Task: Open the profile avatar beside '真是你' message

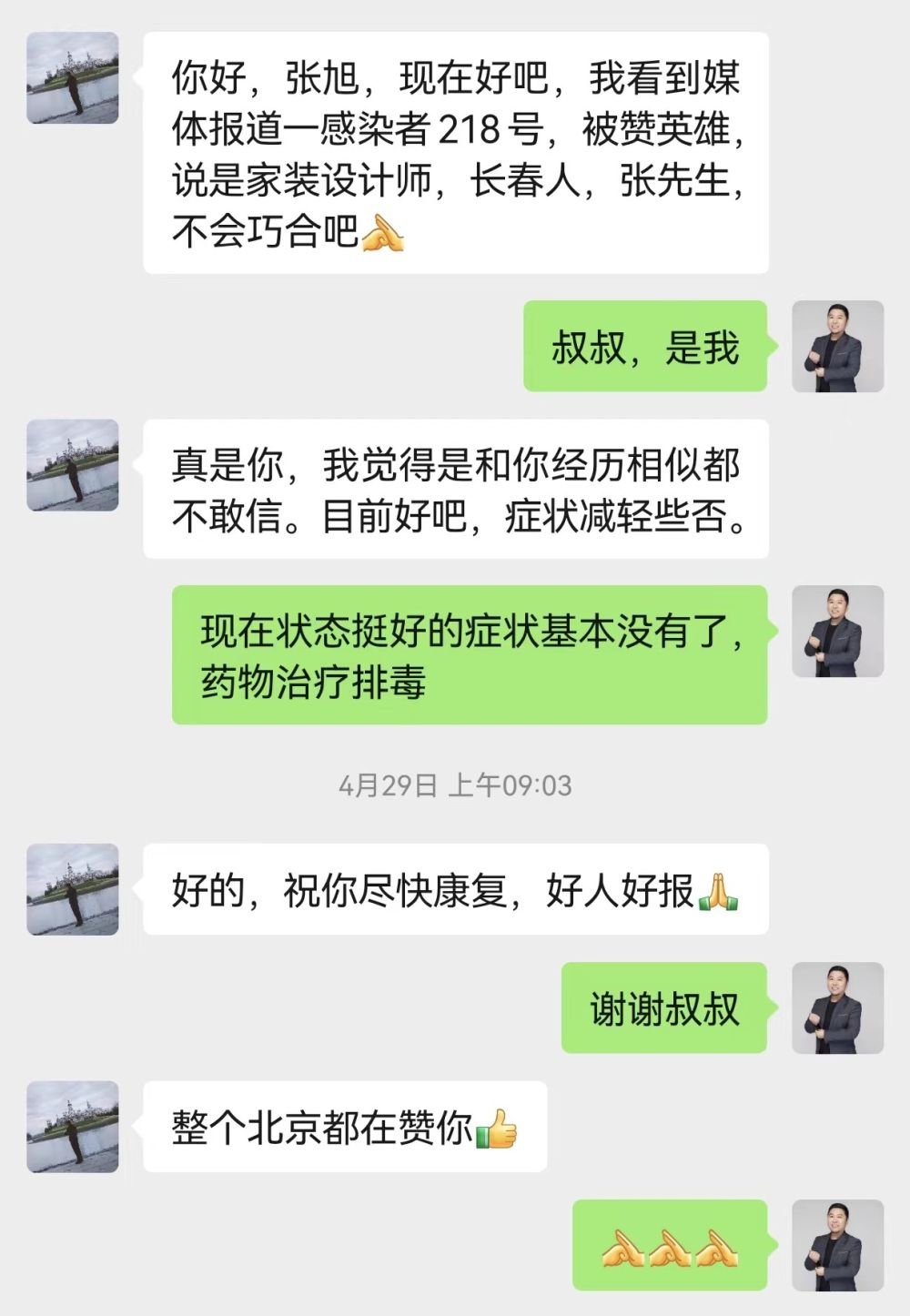Action: pos(73,465)
